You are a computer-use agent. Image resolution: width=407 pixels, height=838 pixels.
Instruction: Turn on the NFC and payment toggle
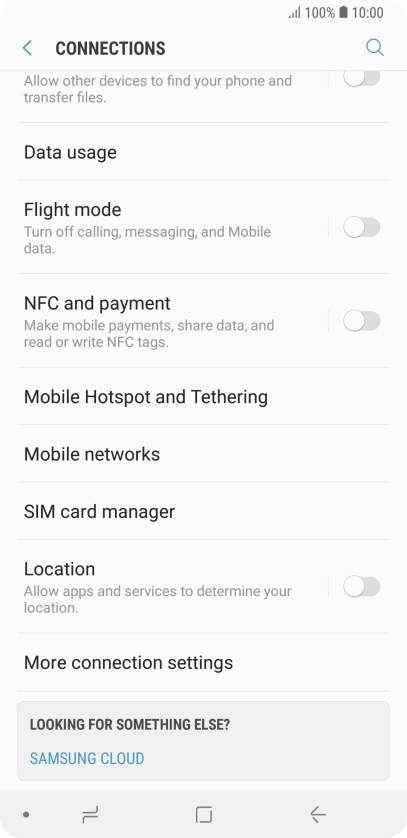362,321
